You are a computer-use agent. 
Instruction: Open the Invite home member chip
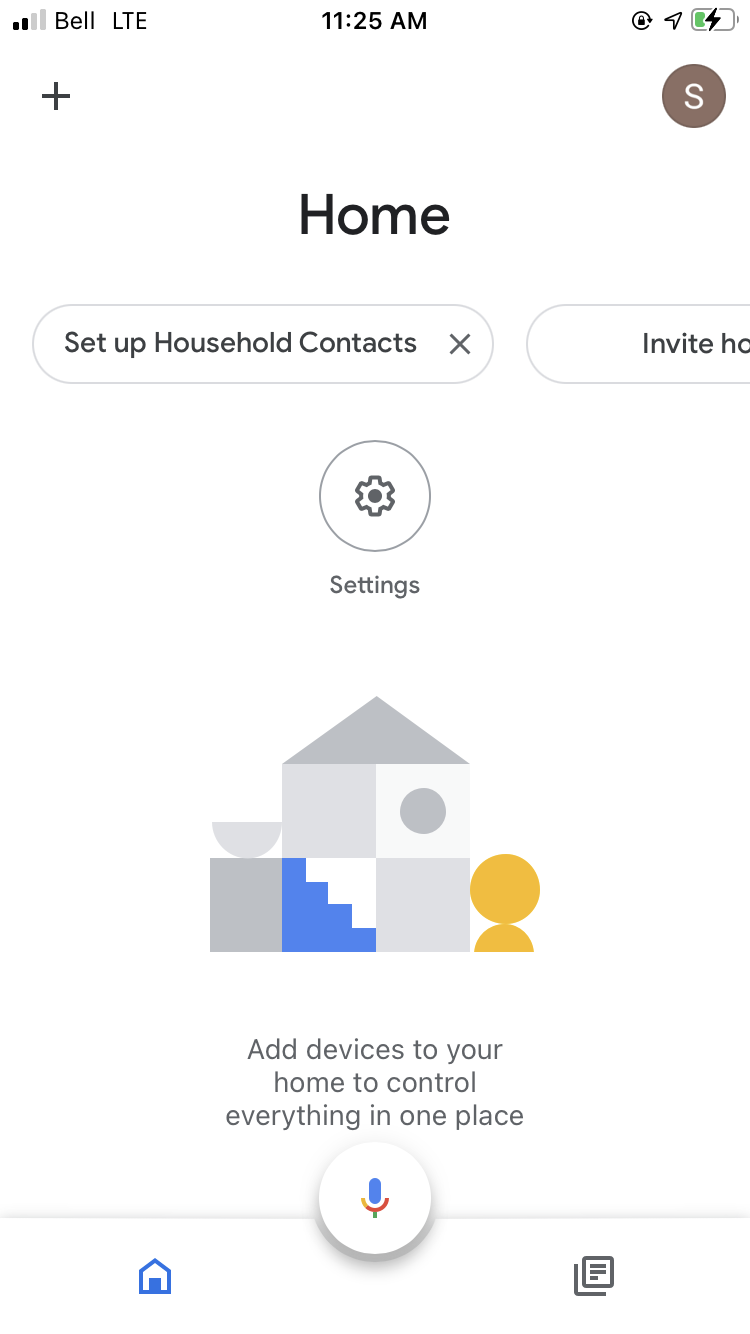click(639, 344)
